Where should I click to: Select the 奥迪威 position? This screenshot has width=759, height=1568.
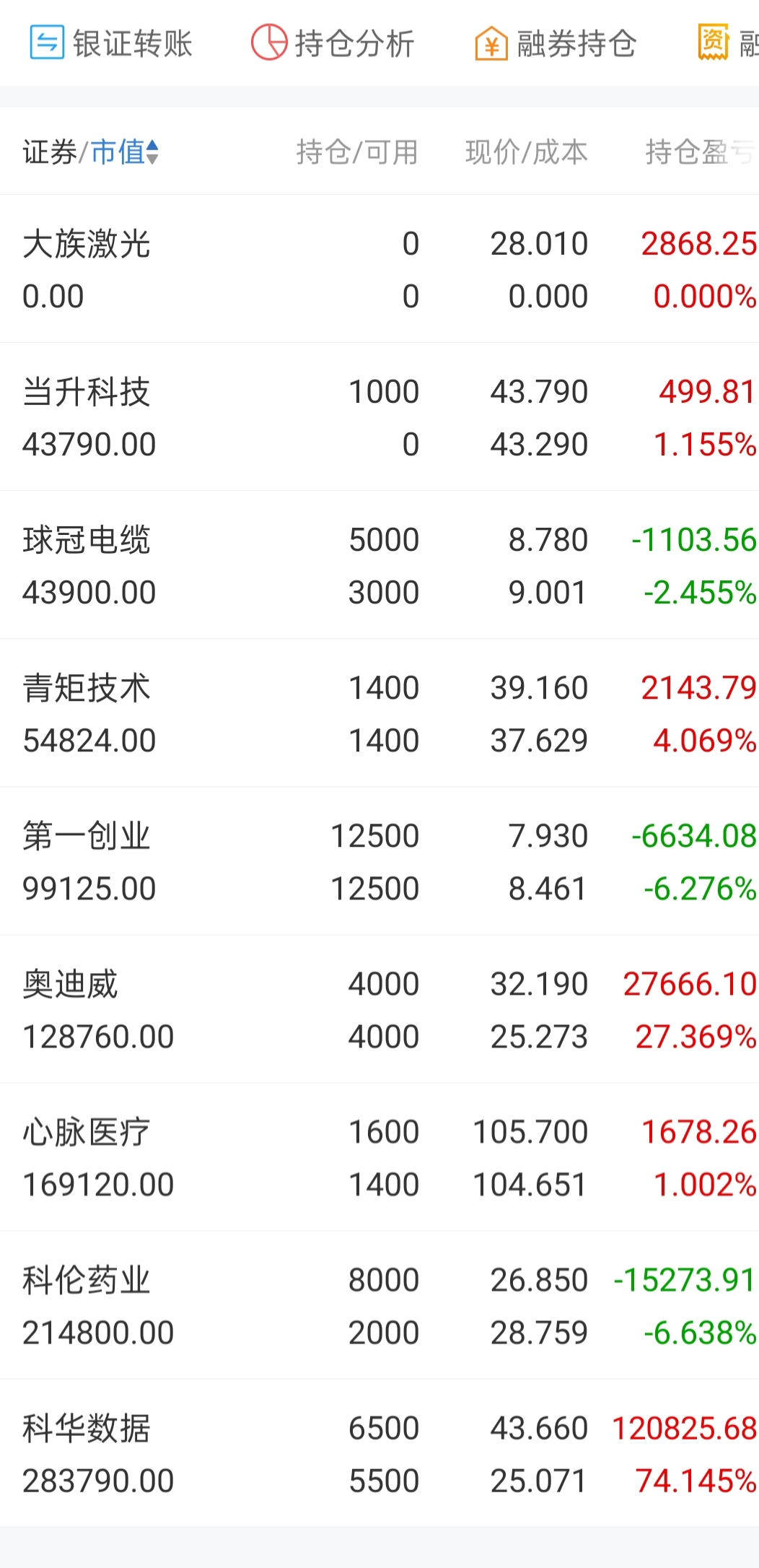point(379,1009)
